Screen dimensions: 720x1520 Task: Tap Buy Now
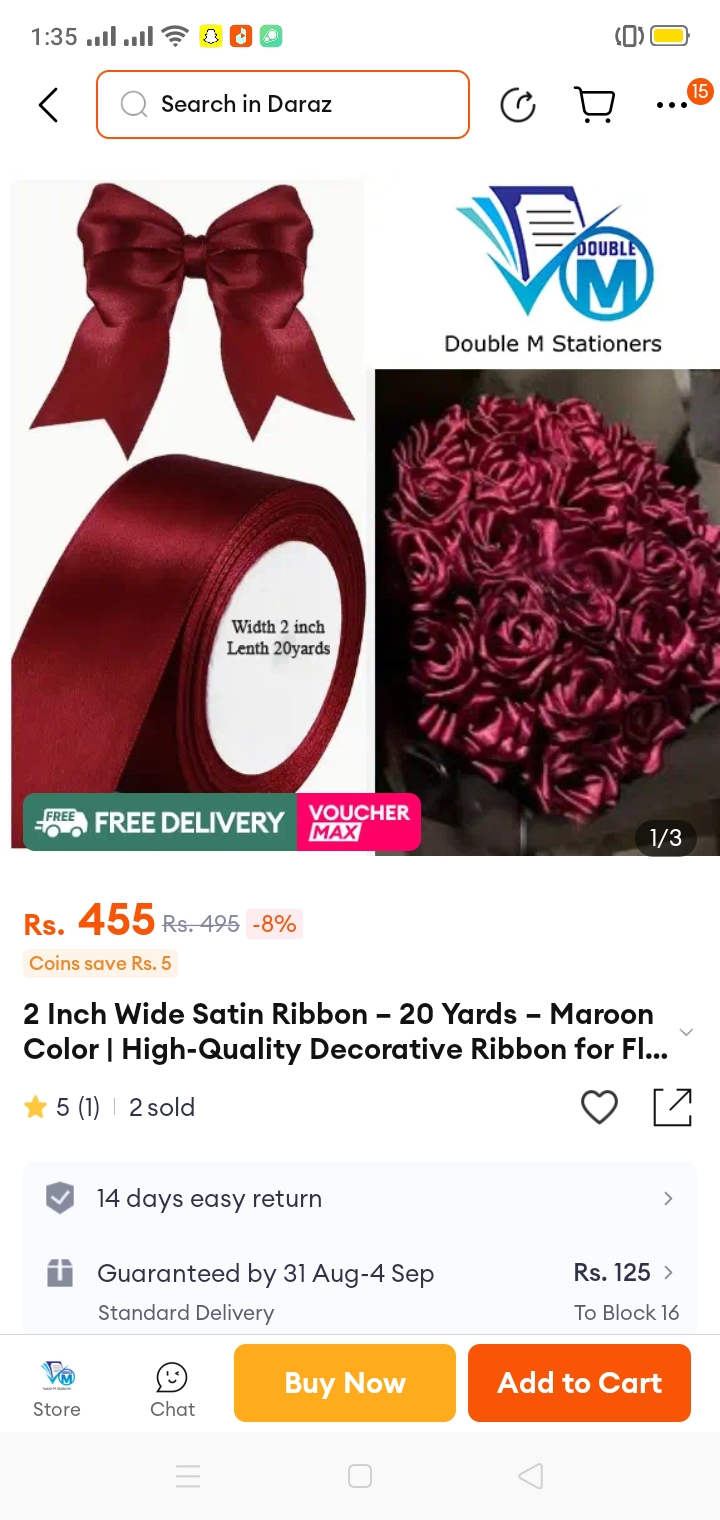click(345, 1383)
